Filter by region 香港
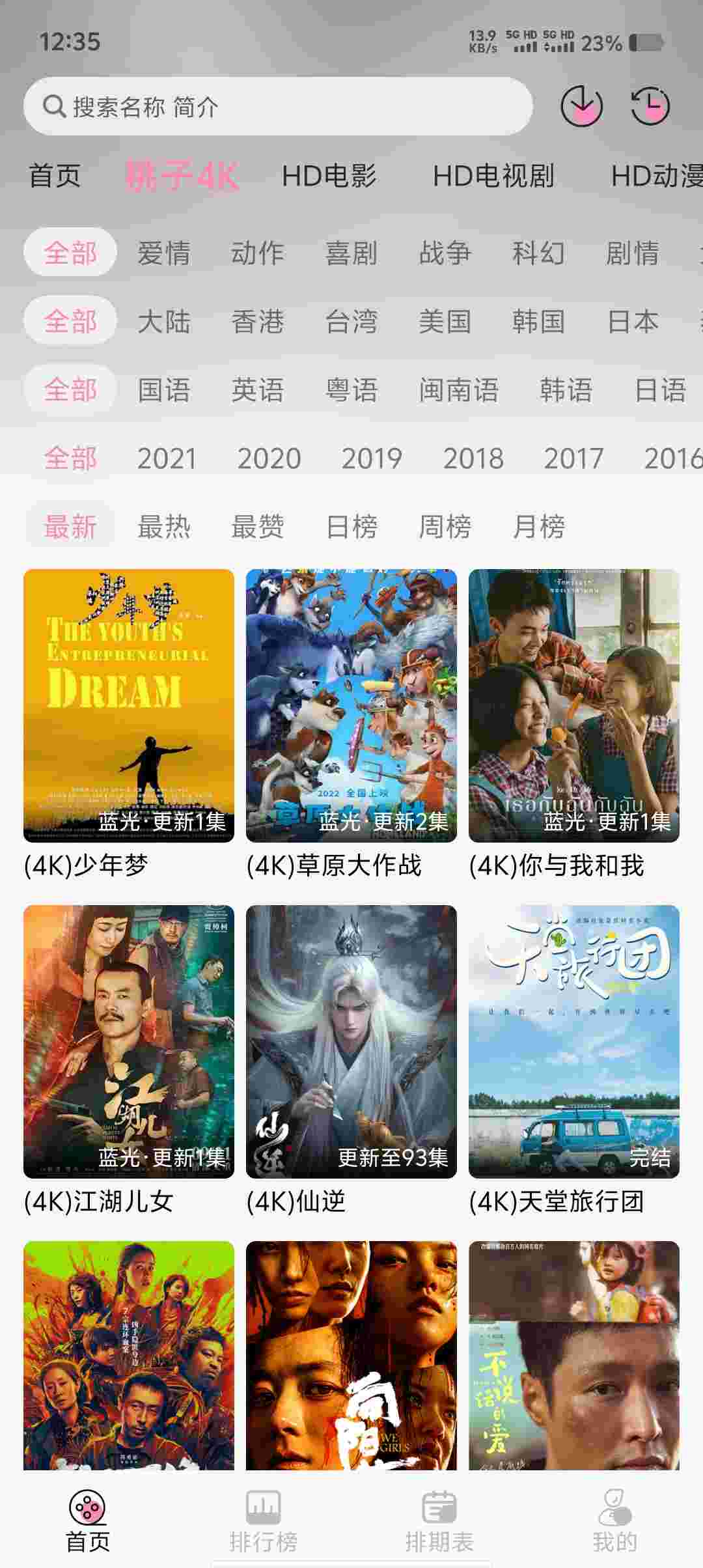 click(x=258, y=322)
